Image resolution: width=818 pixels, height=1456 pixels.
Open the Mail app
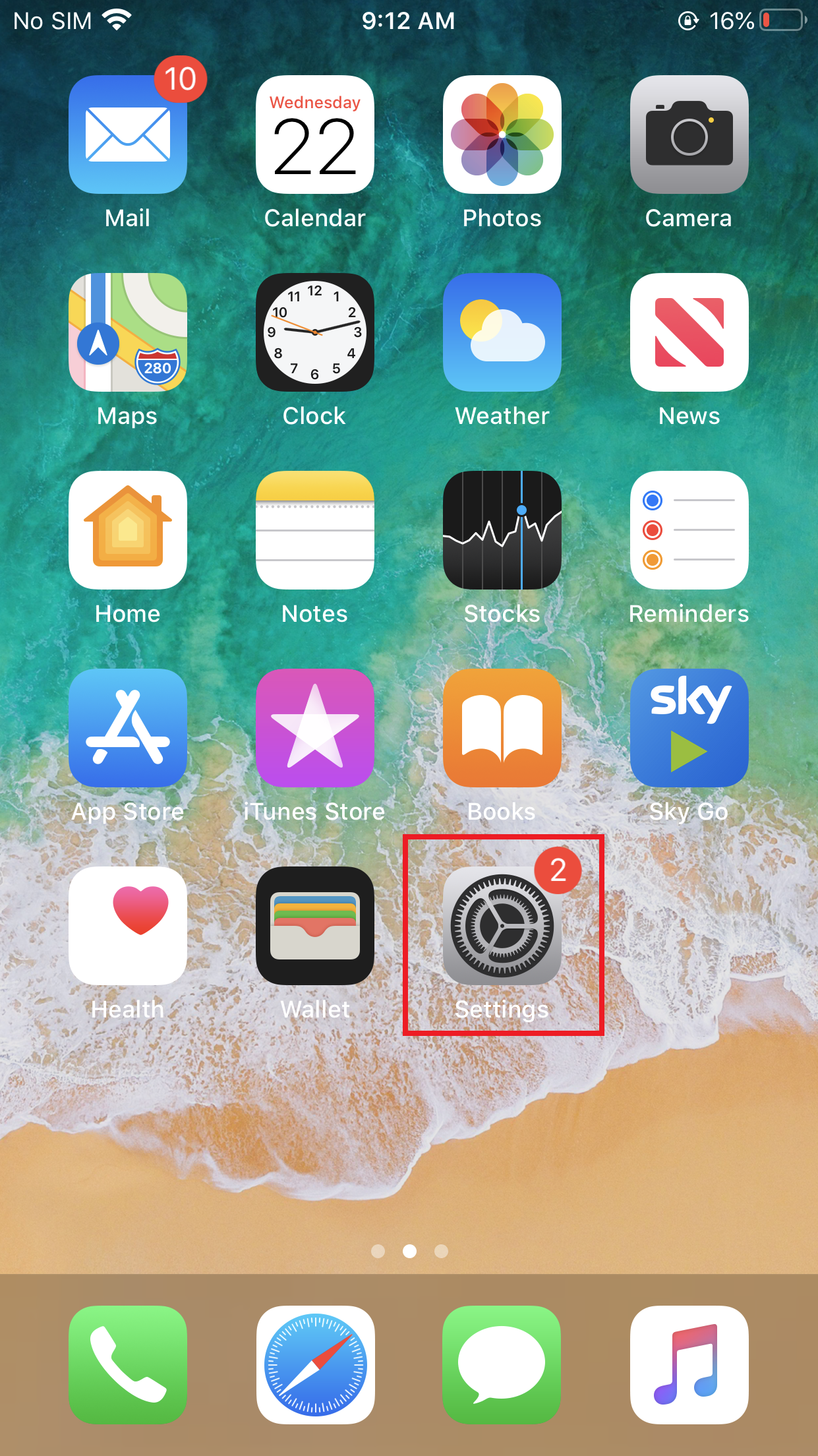point(128,135)
